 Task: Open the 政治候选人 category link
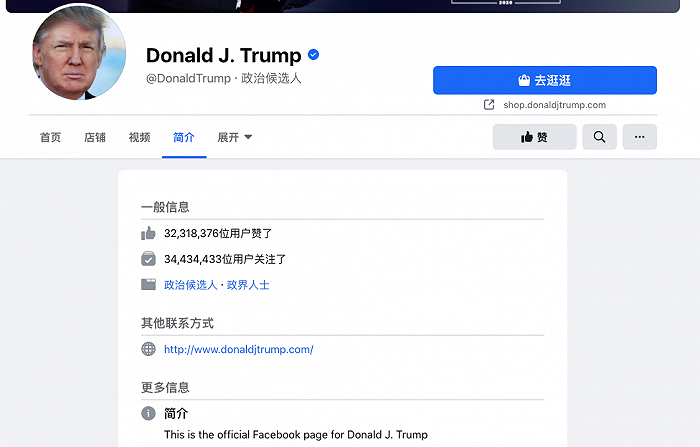pyautogui.click(x=190, y=285)
